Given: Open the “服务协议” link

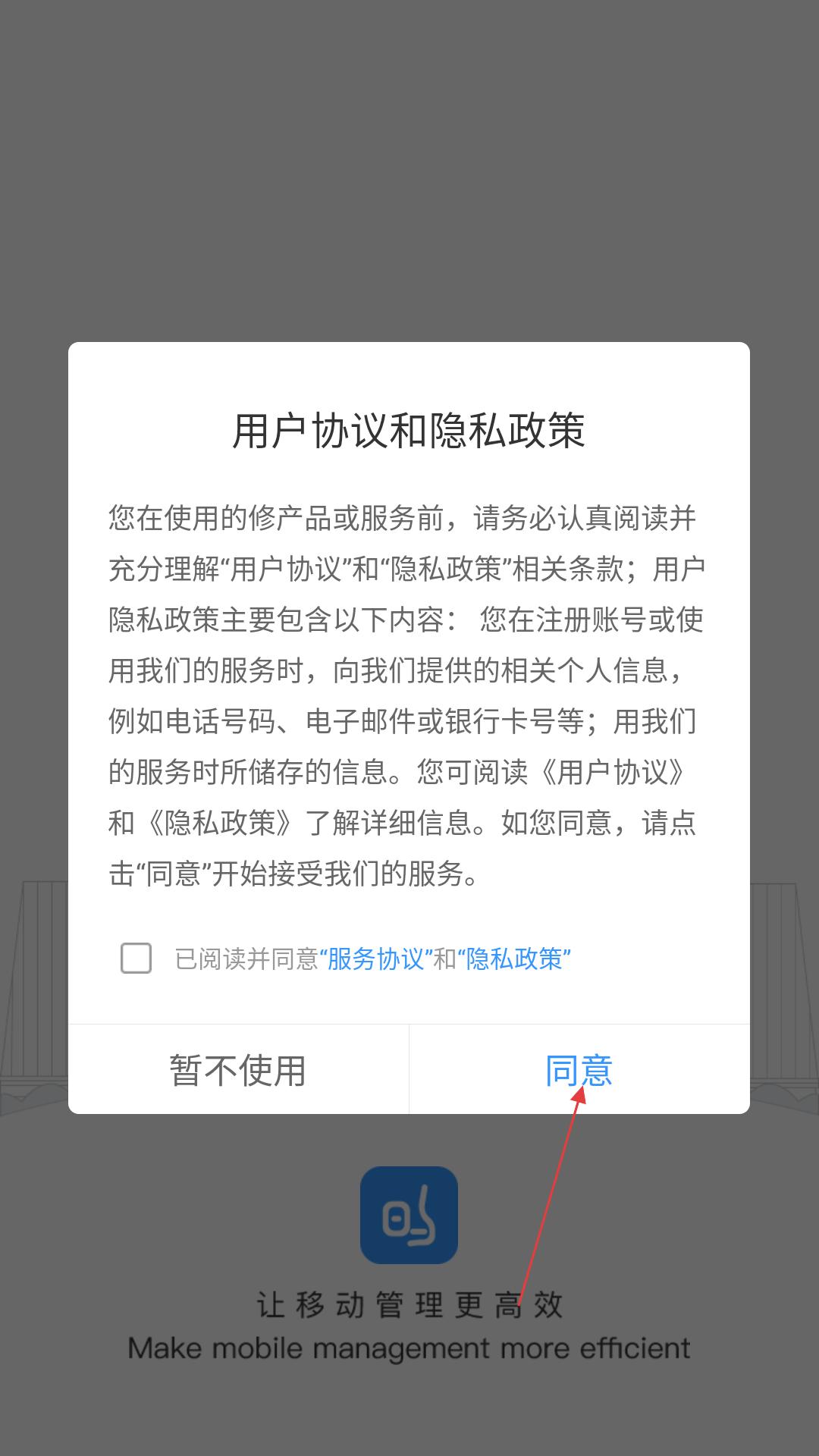Looking at the screenshot, I should tap(375, 959).
